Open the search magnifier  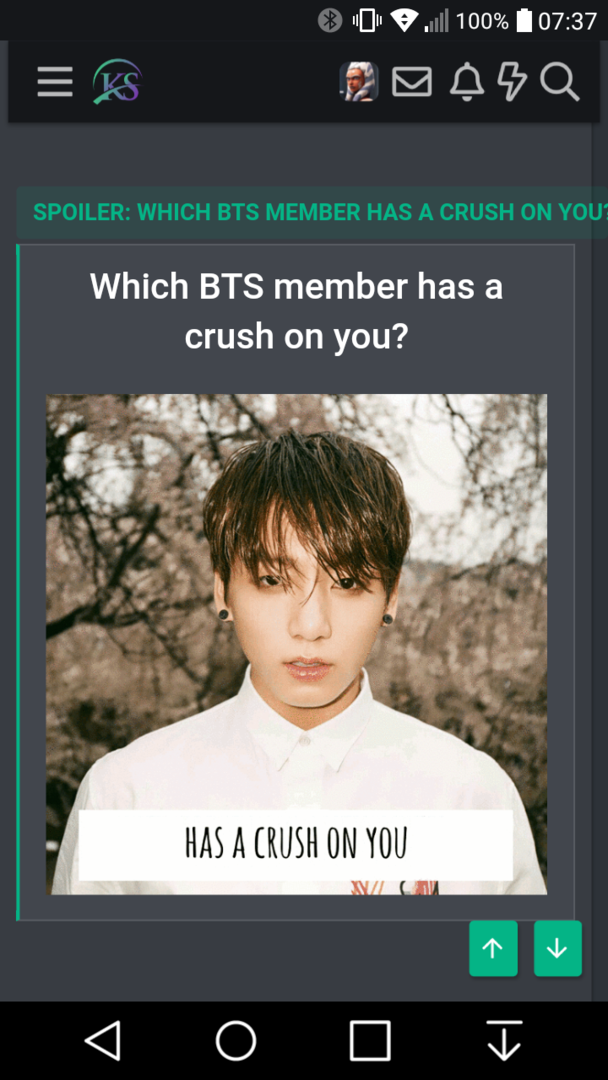click(559, 82)
